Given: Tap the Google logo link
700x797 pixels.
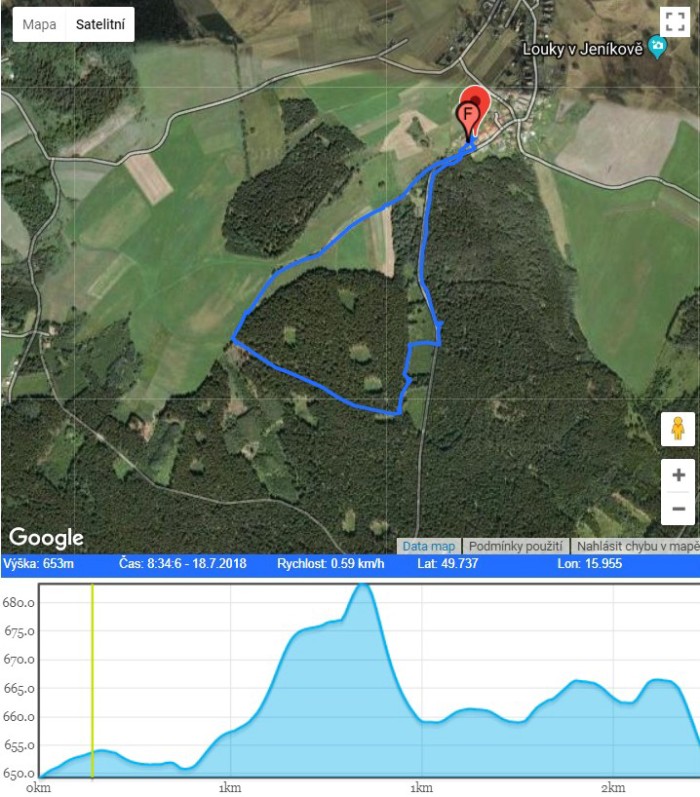Looking at the screenshot, I should tap(47, 537).
